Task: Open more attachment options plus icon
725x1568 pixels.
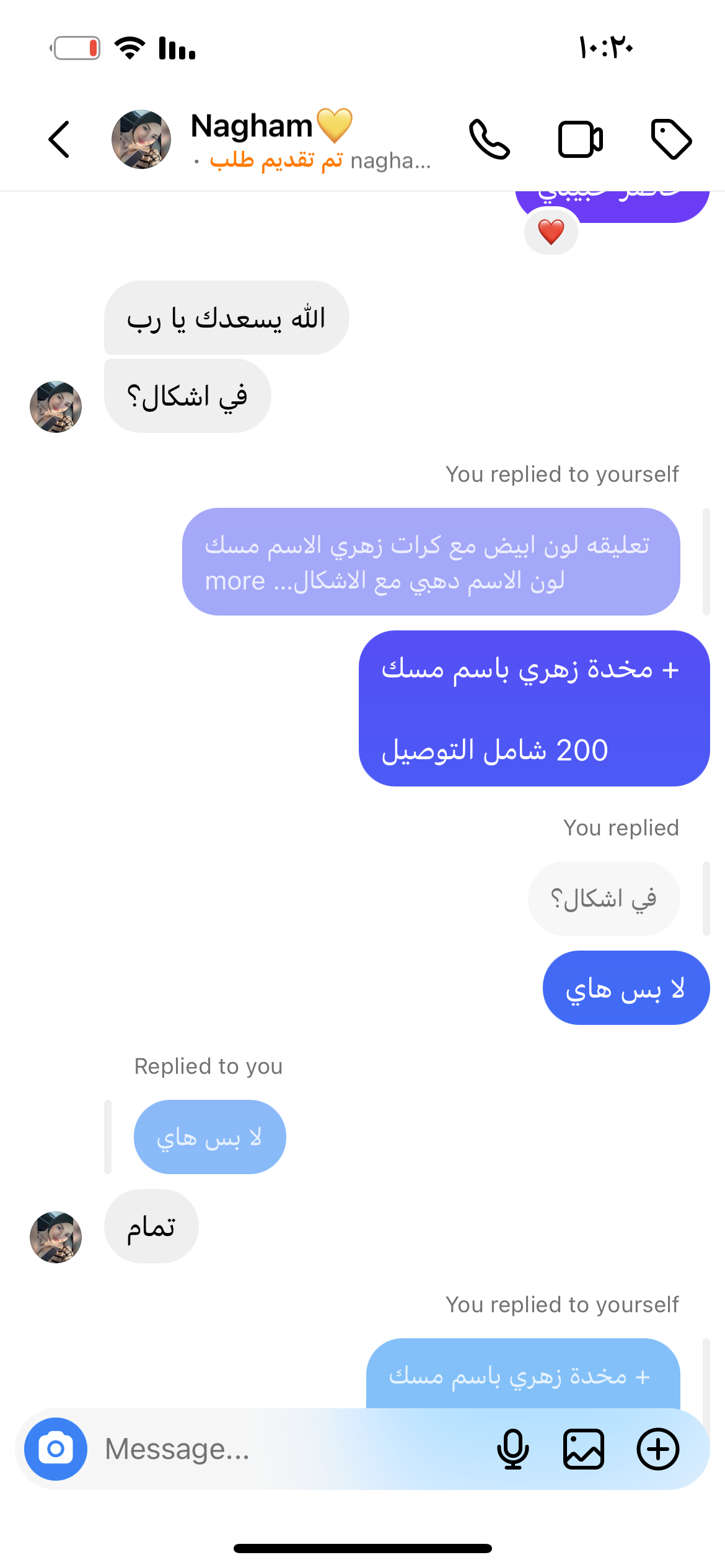Action: tap(658, 1448)
